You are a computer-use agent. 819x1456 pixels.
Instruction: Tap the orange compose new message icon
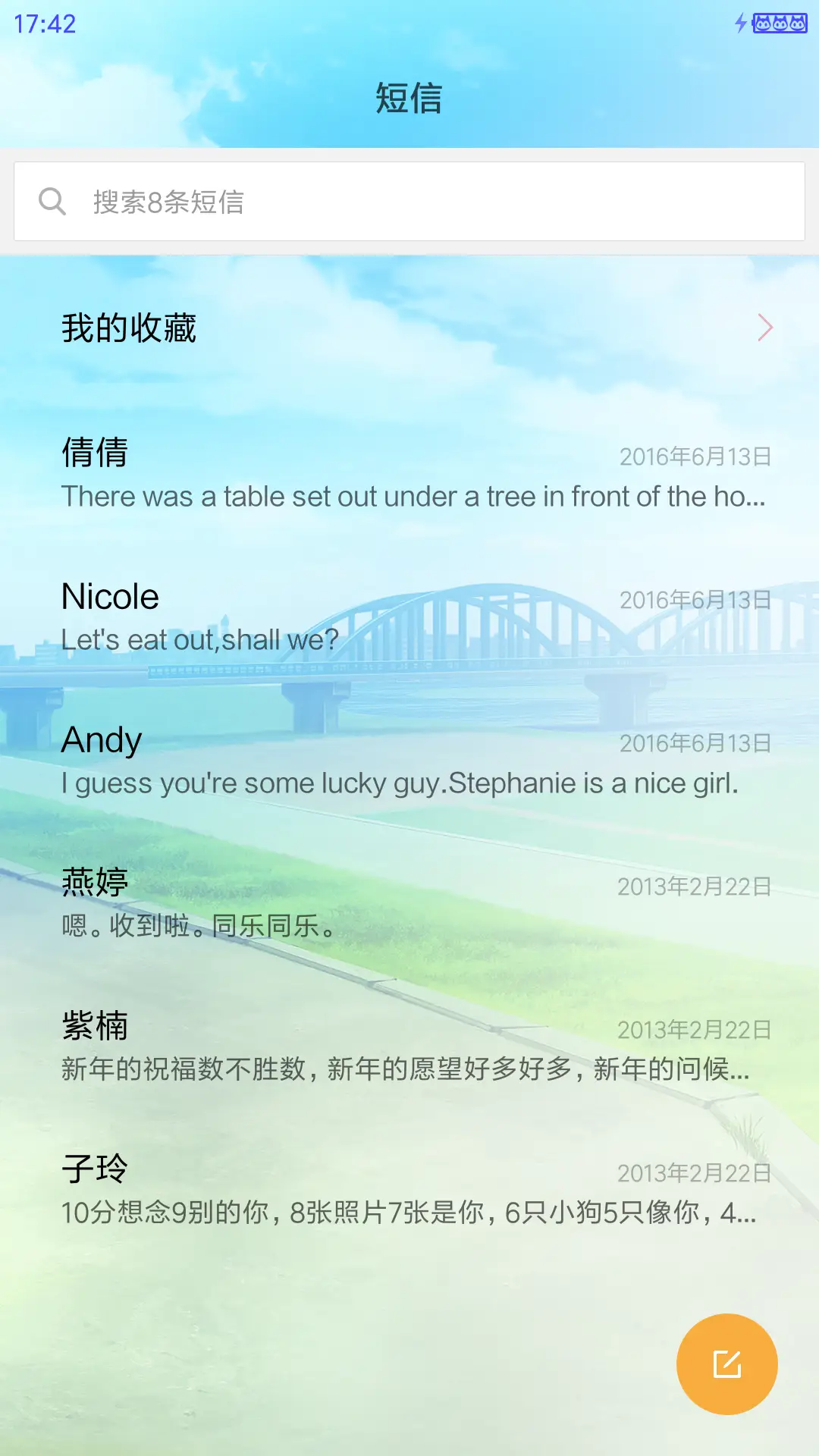click(726, 1363)
